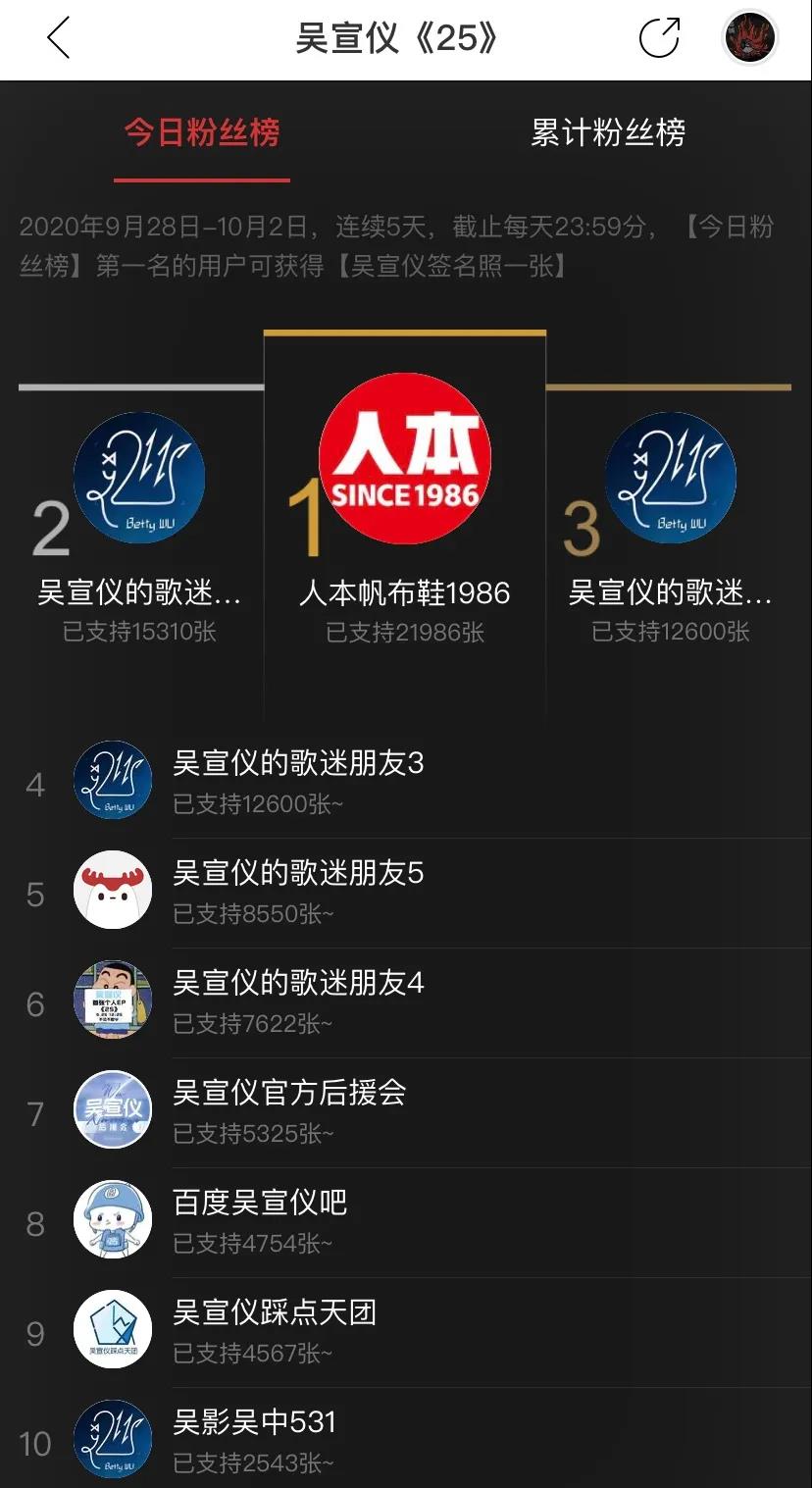Open 吴宣仪的歌迷朋友3 ranked fourth
Image resolution: width=812 pixels, height=1488 pixels.
coord(406,784)
